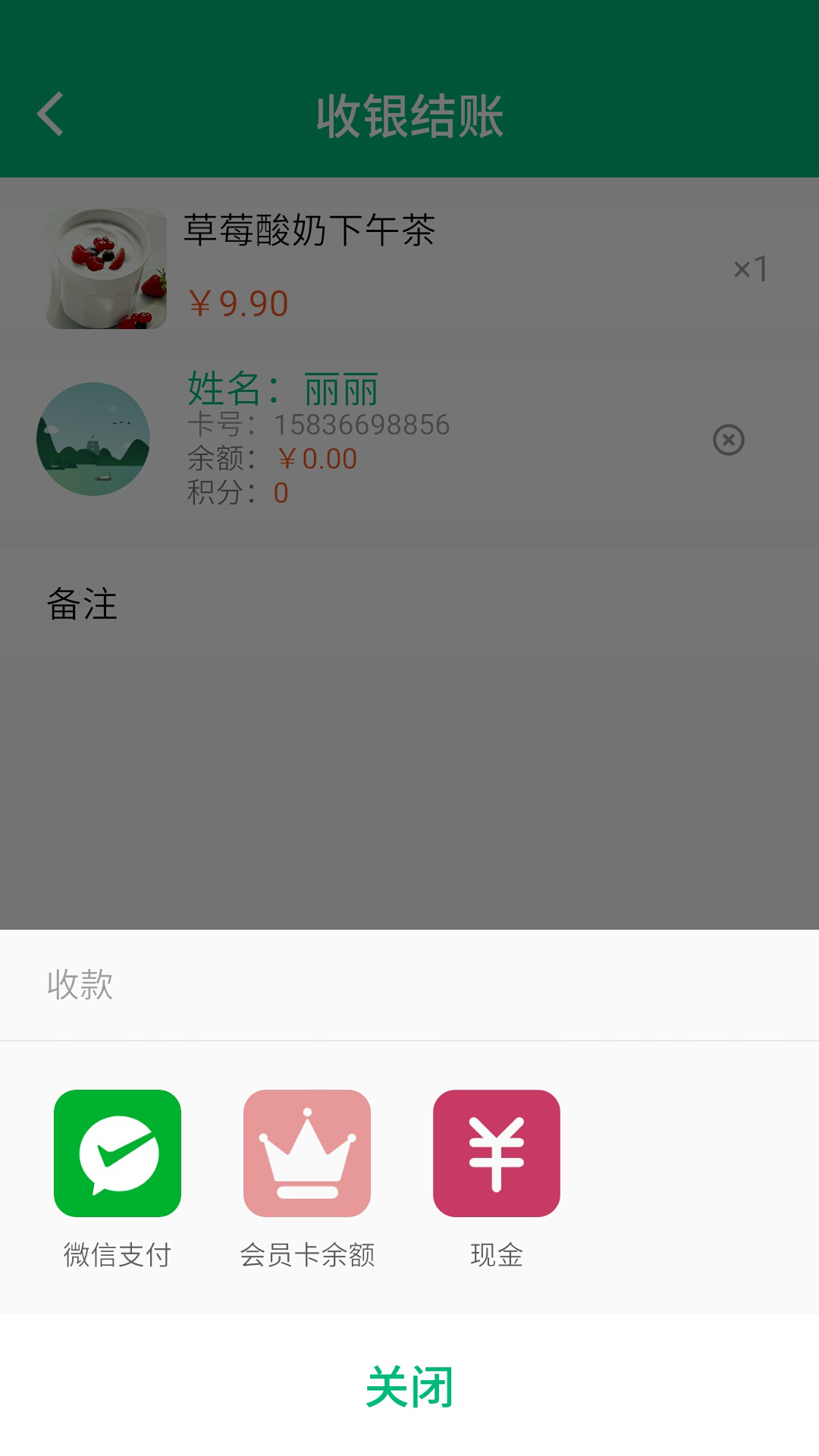Remove member 丽丽 with the X icon
The height and width of the screenshot is (1456, 819).
tap(729, 440)
